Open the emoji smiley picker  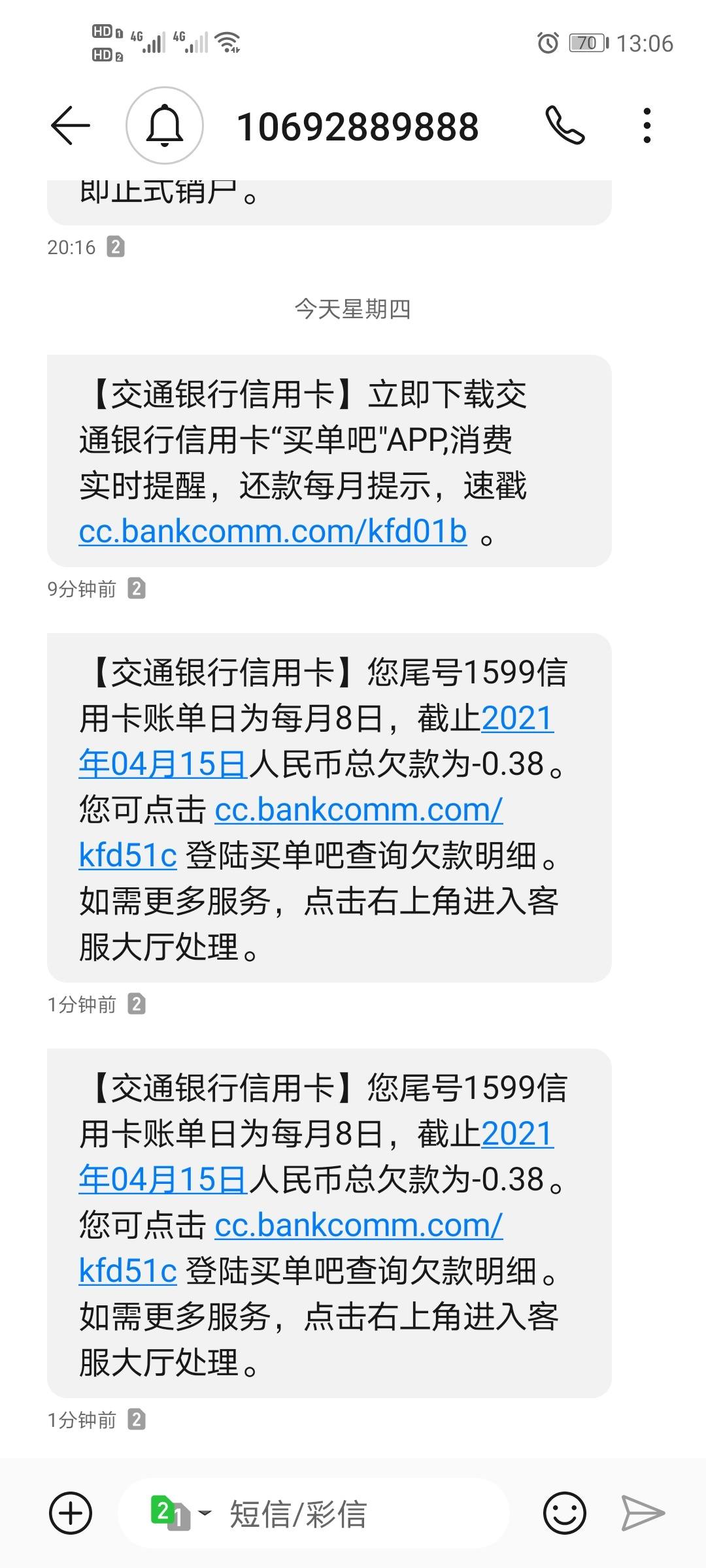click(x=565, y=1513)
